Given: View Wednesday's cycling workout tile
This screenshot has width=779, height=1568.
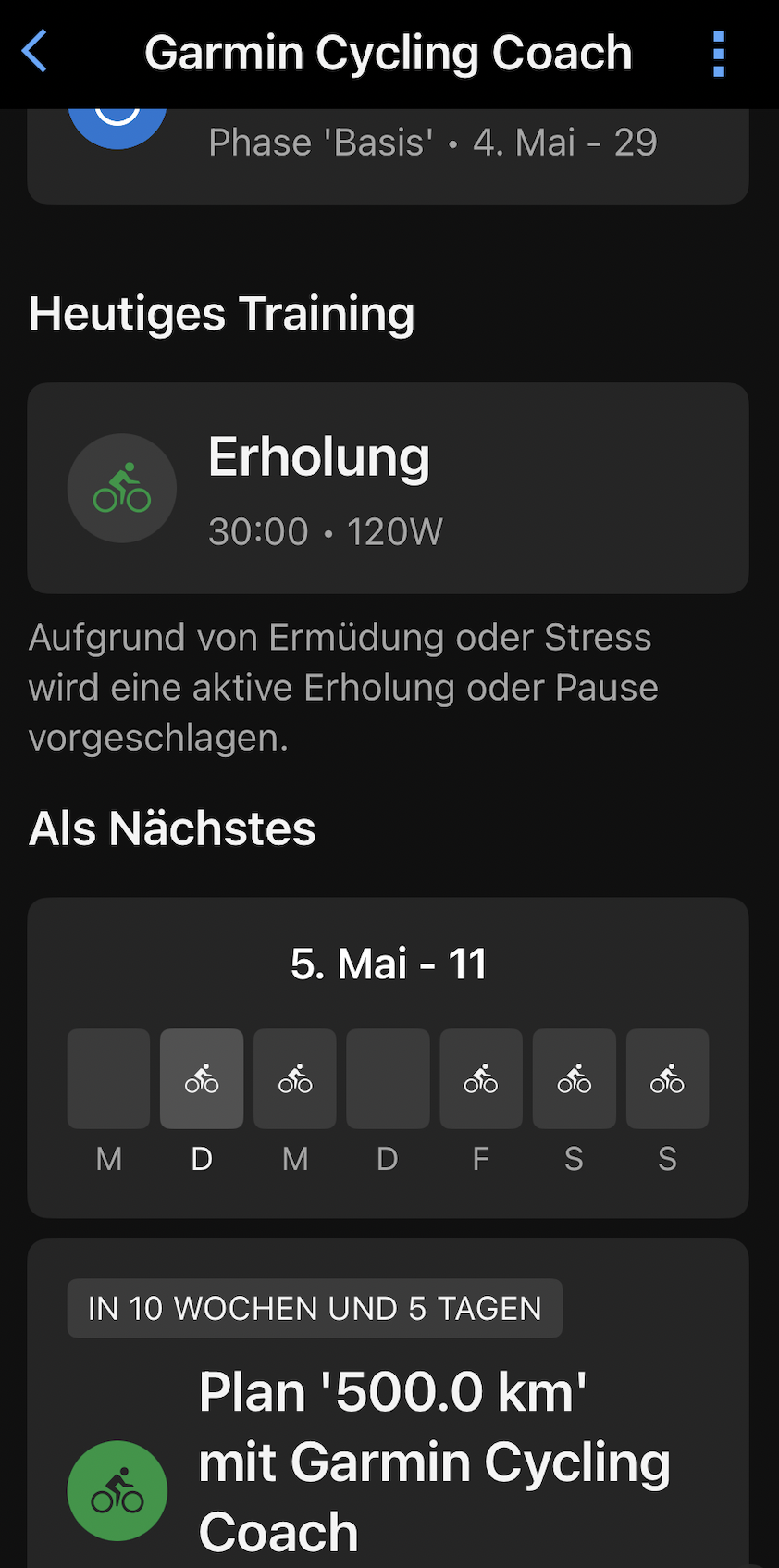Looking at the screenshot, I should click(x=295, y=1078).
